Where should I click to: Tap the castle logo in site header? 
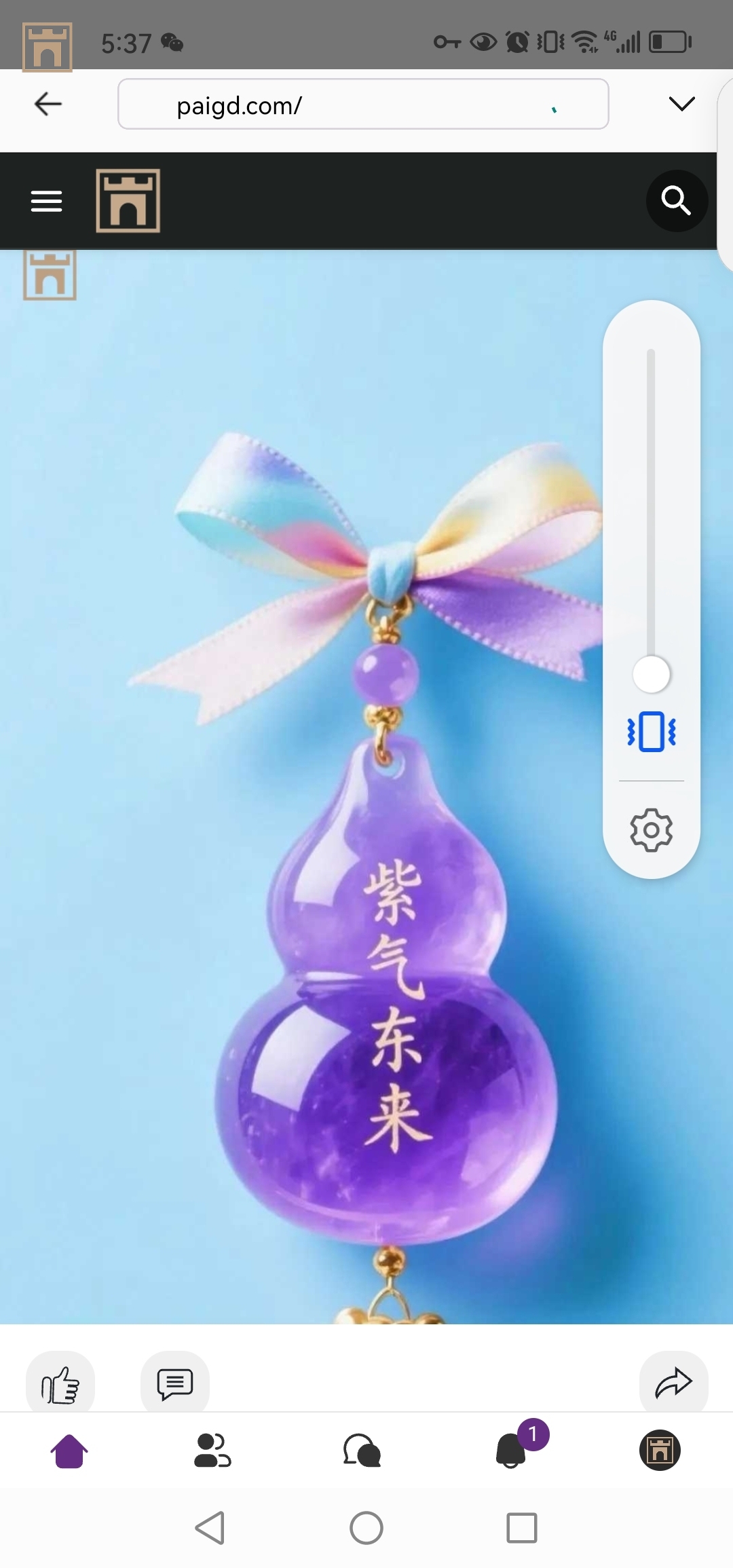click(128, 201)
